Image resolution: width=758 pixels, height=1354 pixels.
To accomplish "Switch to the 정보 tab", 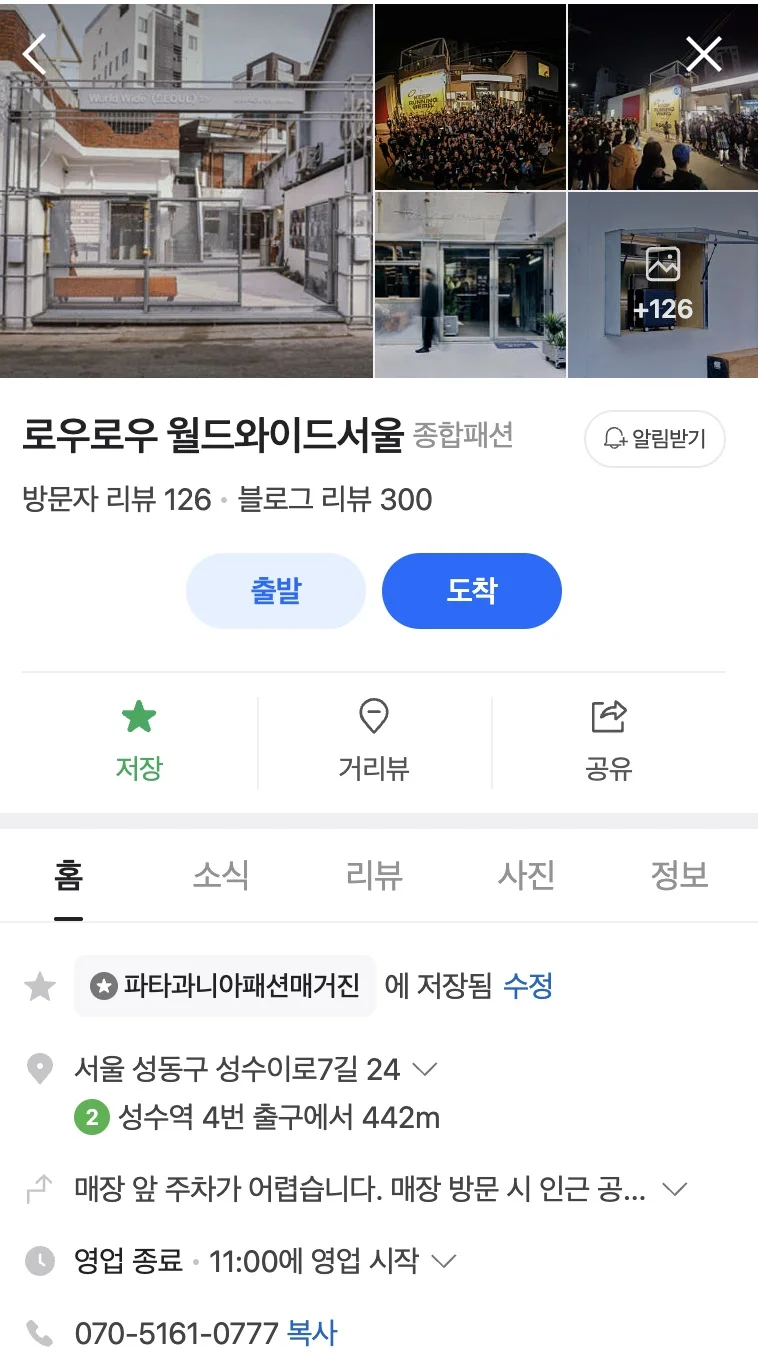I will (679, 876).
